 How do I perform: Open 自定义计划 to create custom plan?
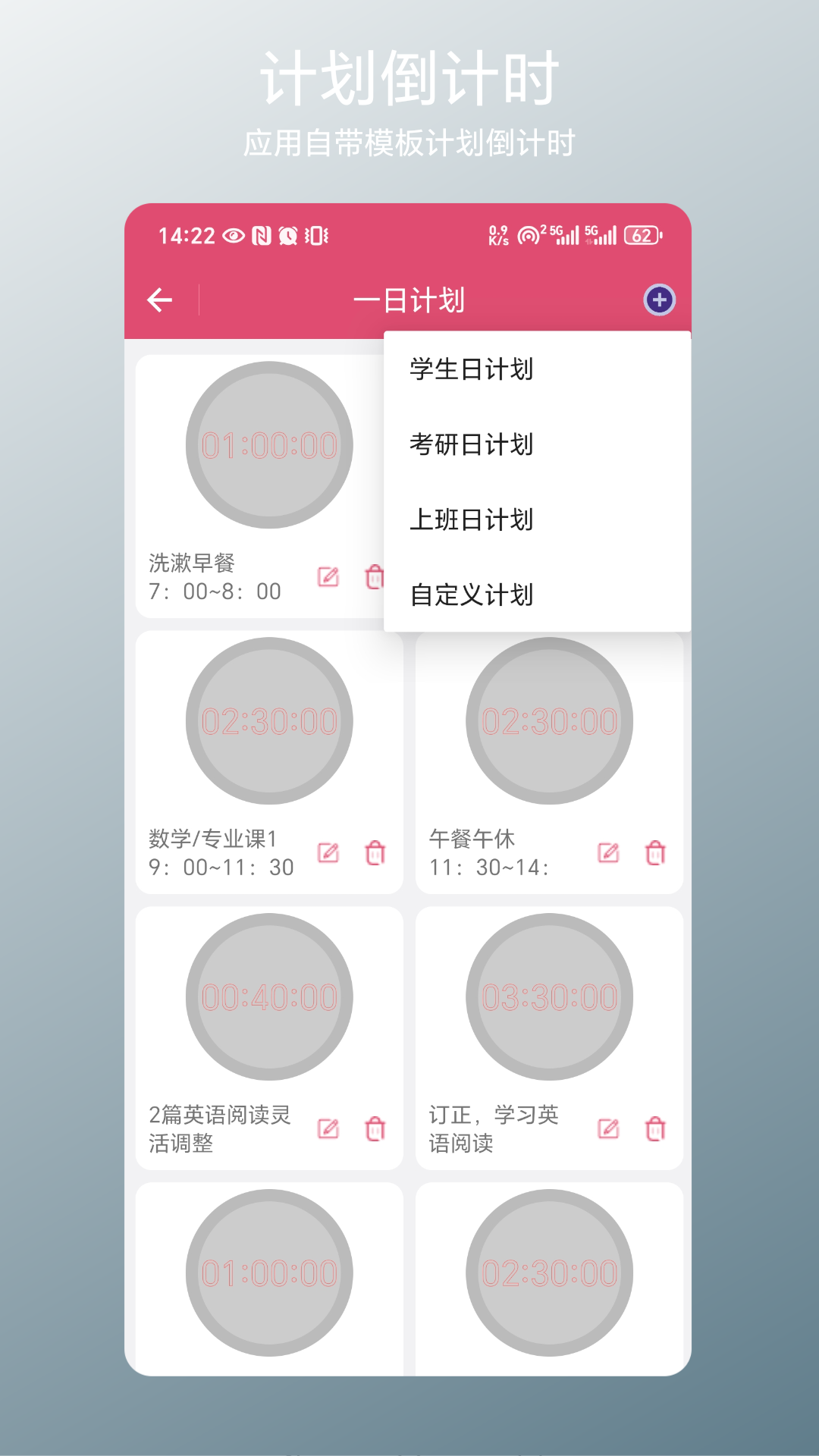tap(472, 597)
